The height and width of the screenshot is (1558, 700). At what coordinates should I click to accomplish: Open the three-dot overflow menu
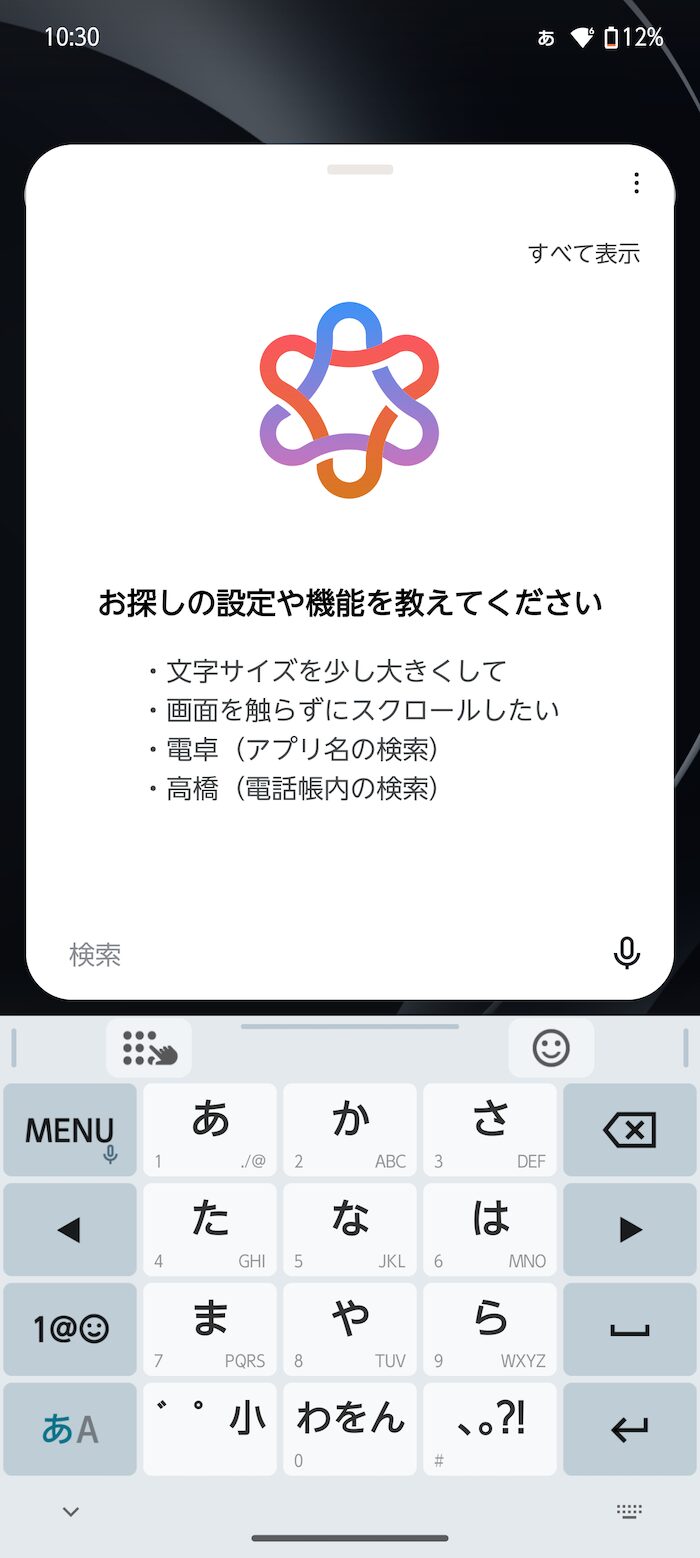click(636, 183)
